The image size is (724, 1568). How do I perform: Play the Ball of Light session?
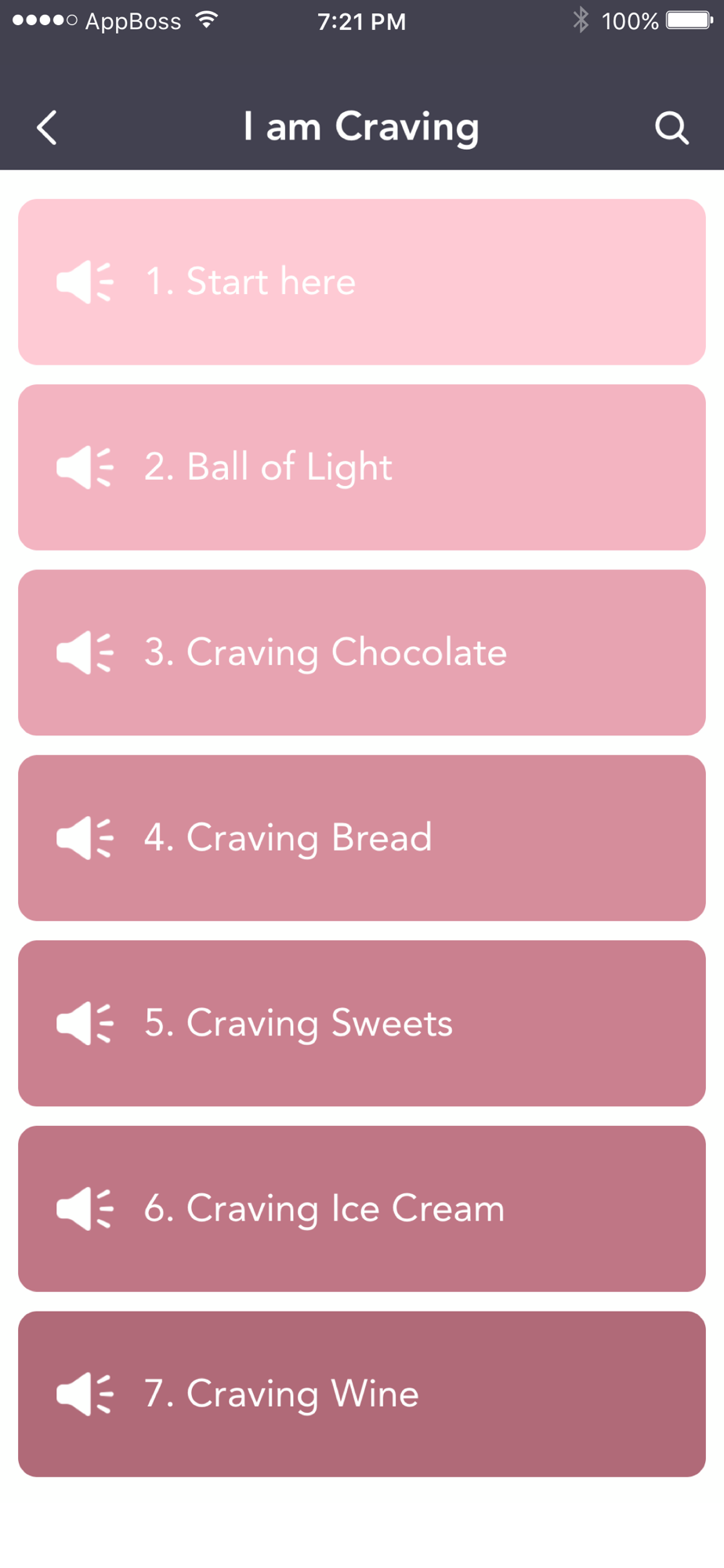coord(362,467)
